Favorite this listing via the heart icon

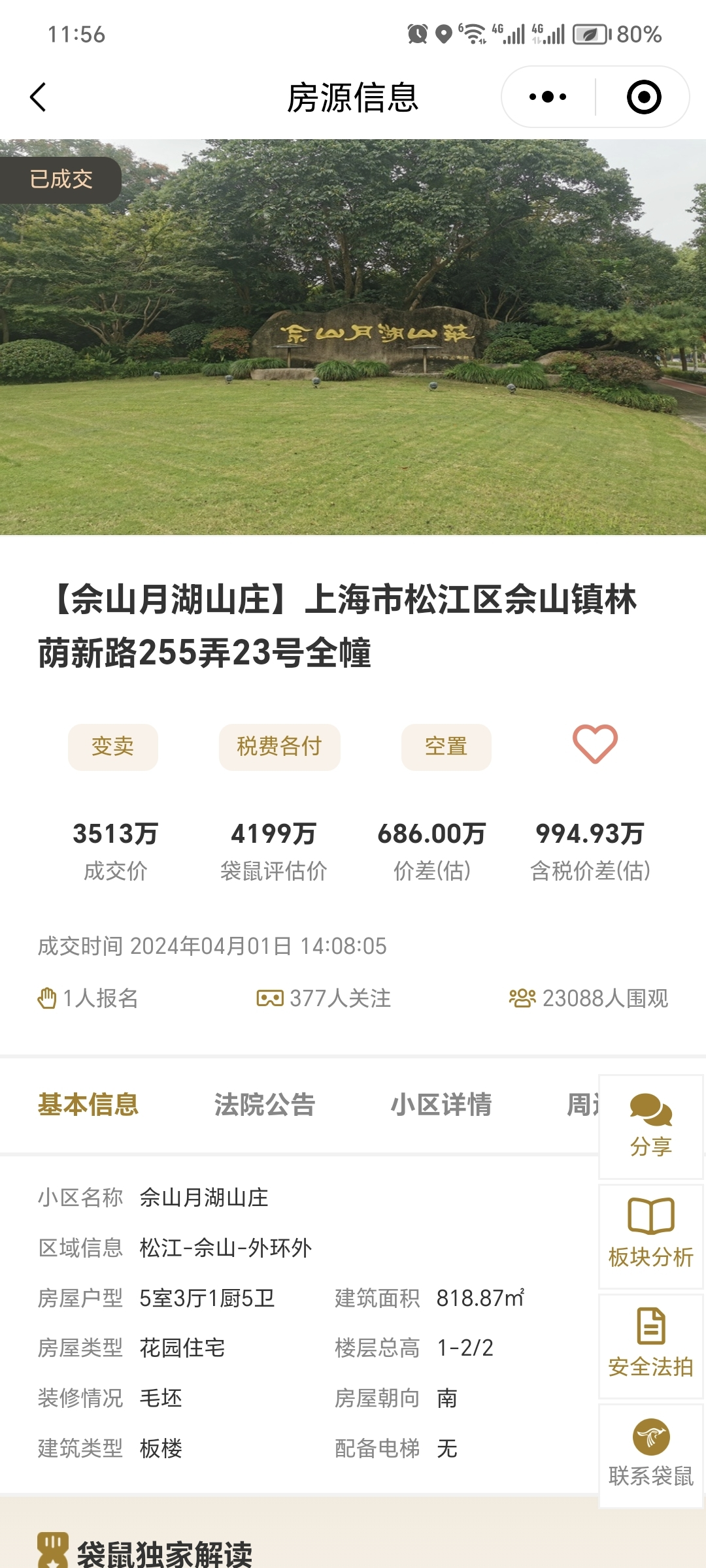tap(594, 743)
